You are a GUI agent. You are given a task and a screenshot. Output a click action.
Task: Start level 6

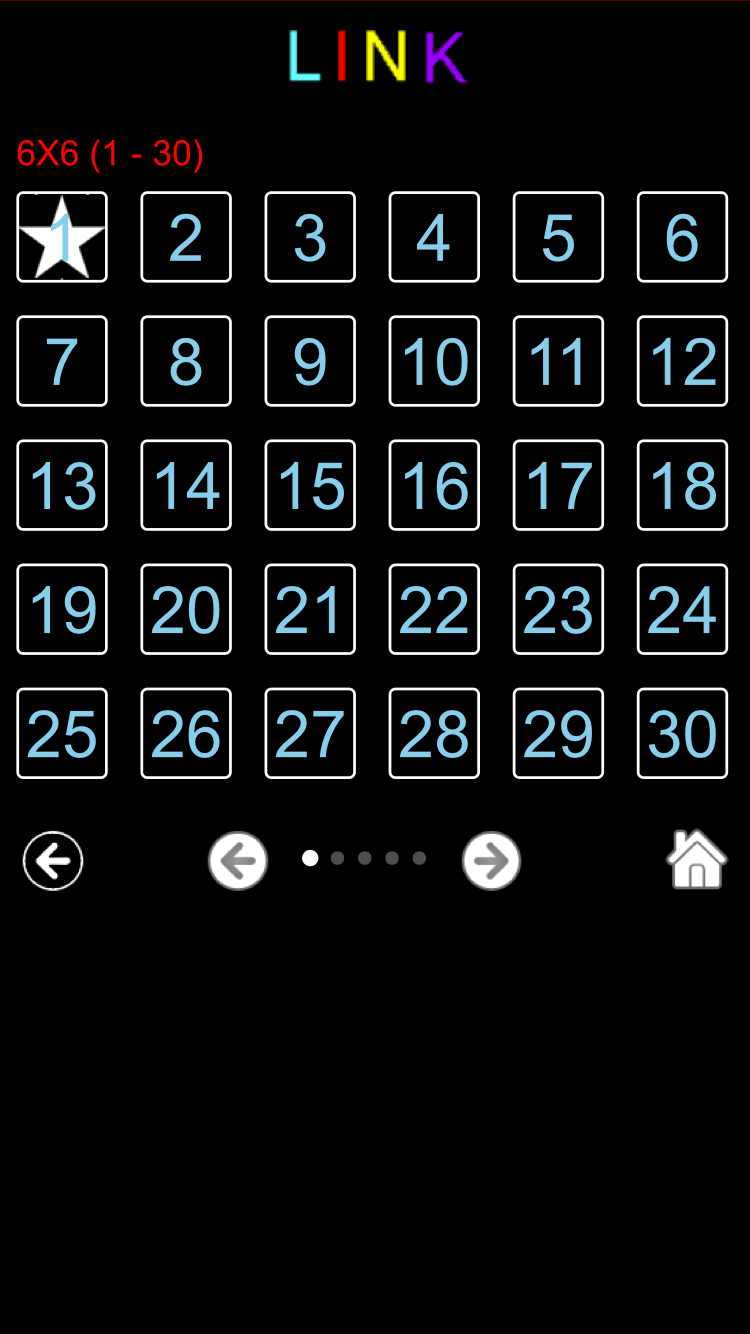[x=682, y=237]
